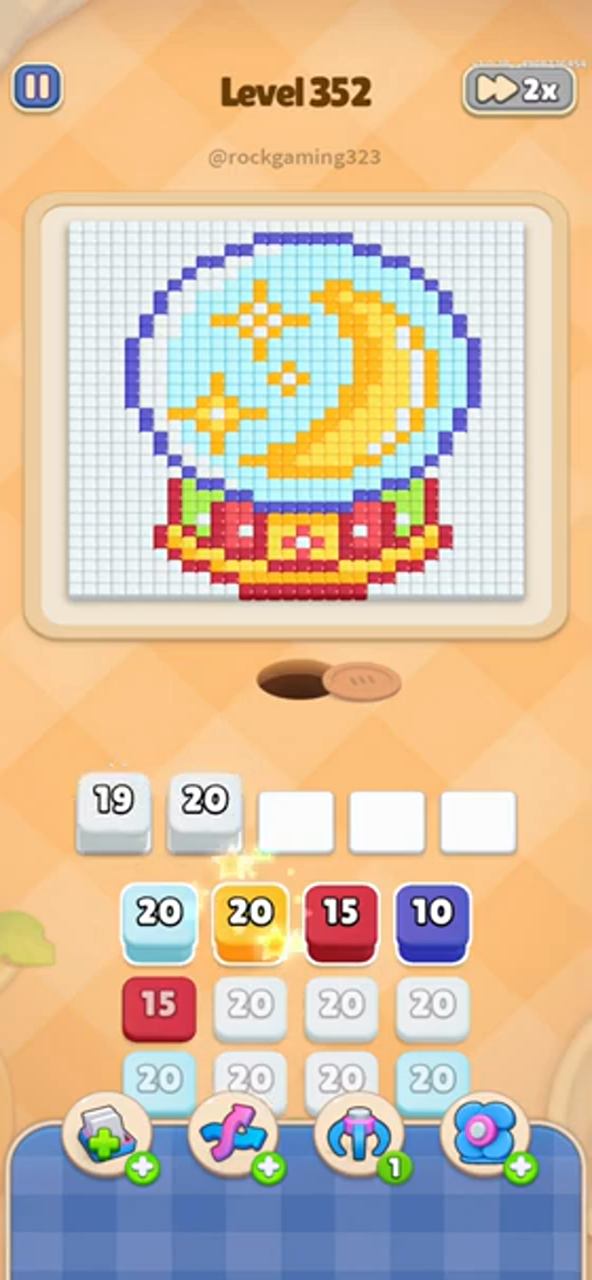
Task: Use the add-slot booster
Action: (109, 1138)
